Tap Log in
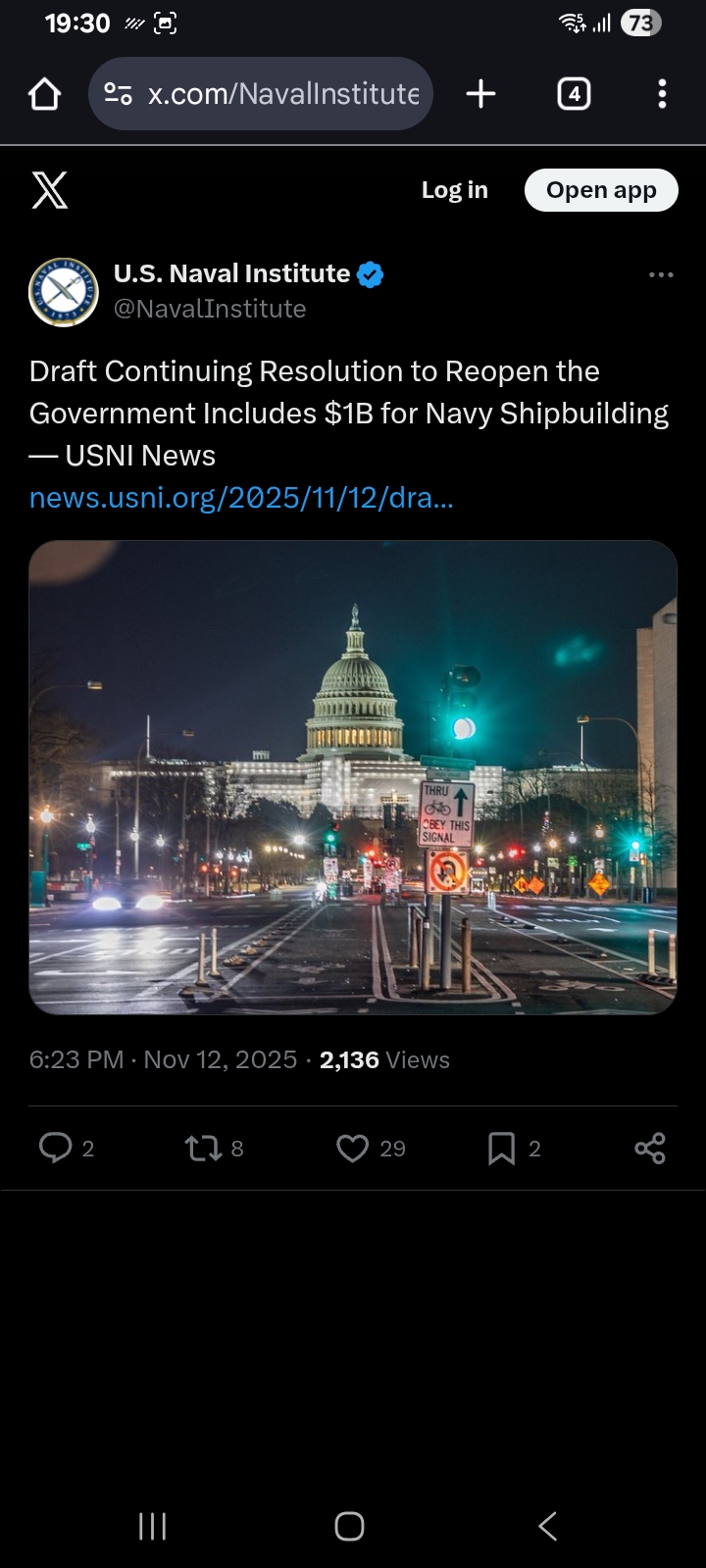 coord(454,190)
